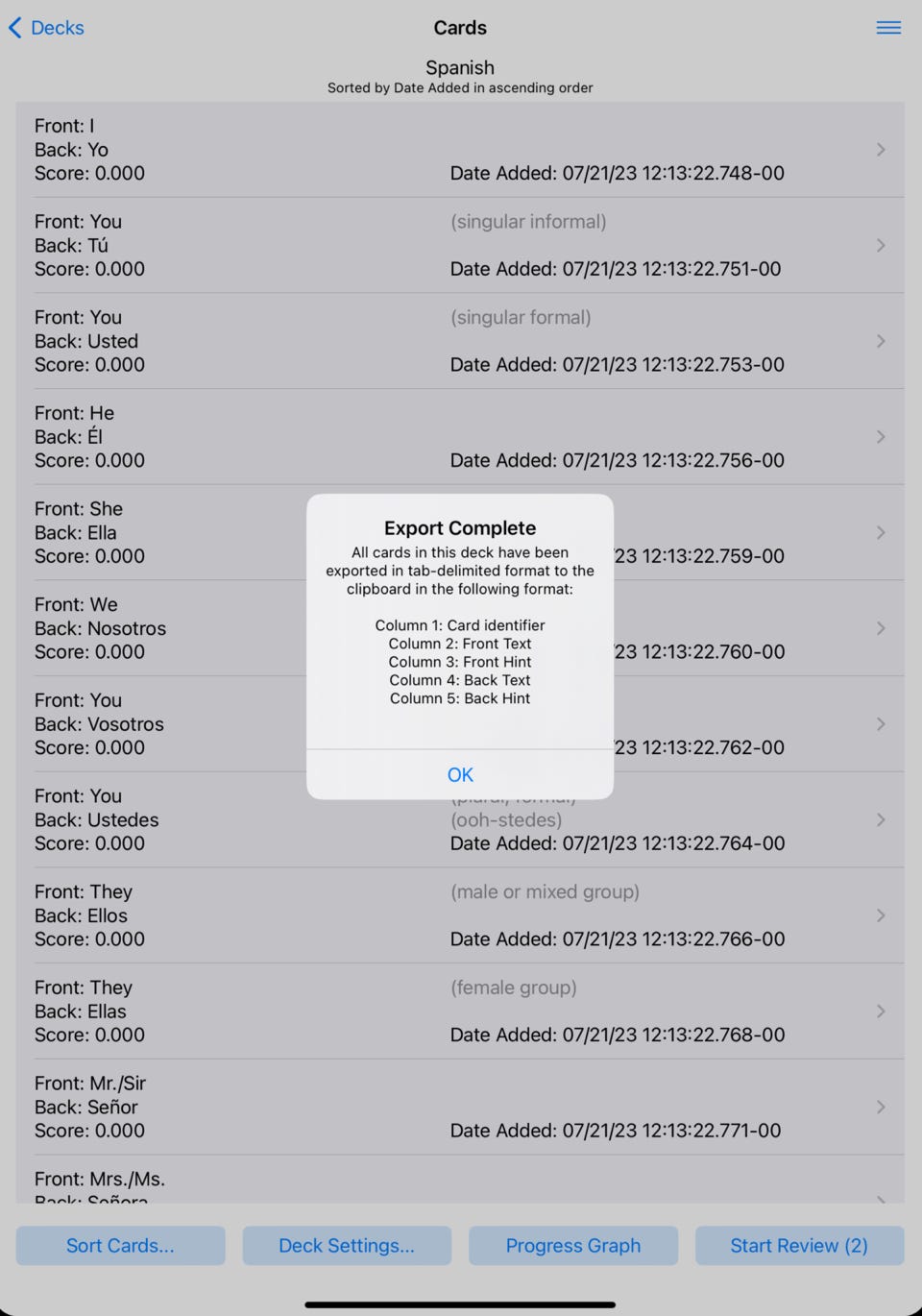Open the hamburger menu icon
This screenshot has height=1316, width=922.
(888, 28)
